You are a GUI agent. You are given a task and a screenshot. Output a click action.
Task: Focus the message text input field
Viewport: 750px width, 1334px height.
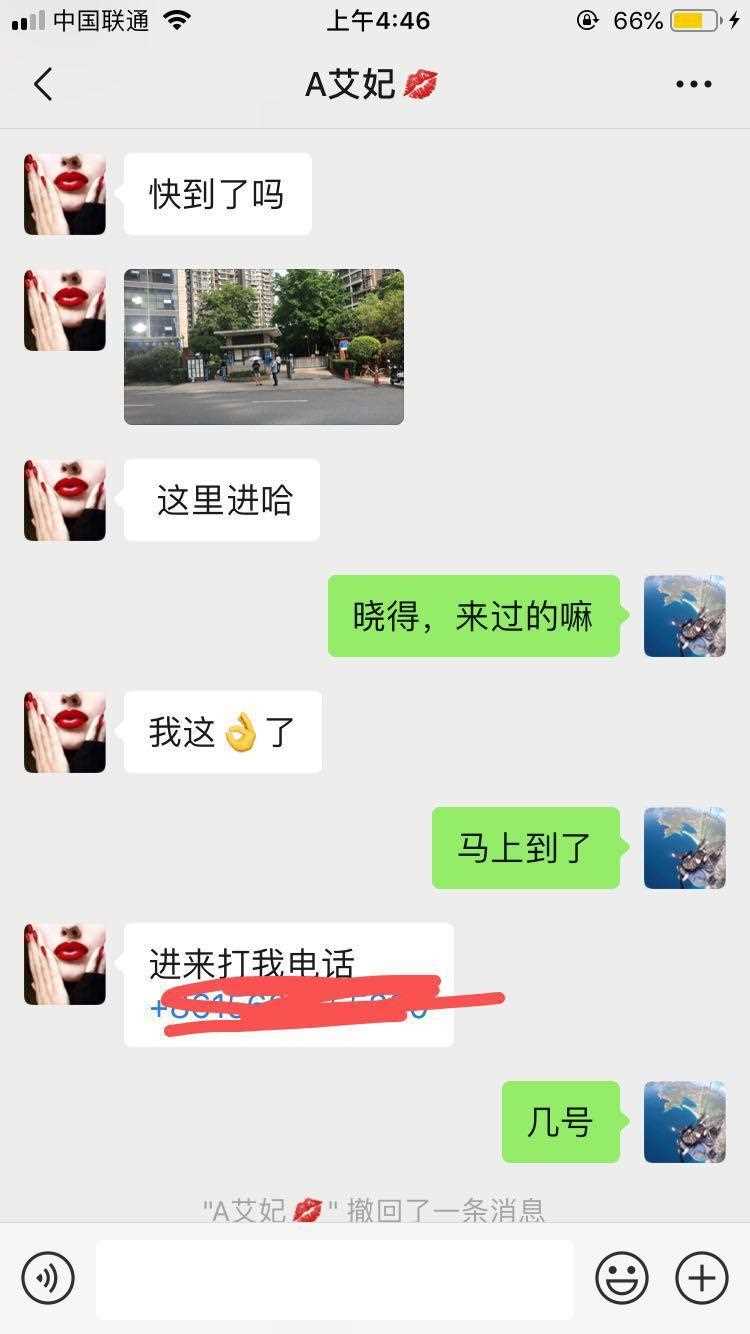[334, 1279]
